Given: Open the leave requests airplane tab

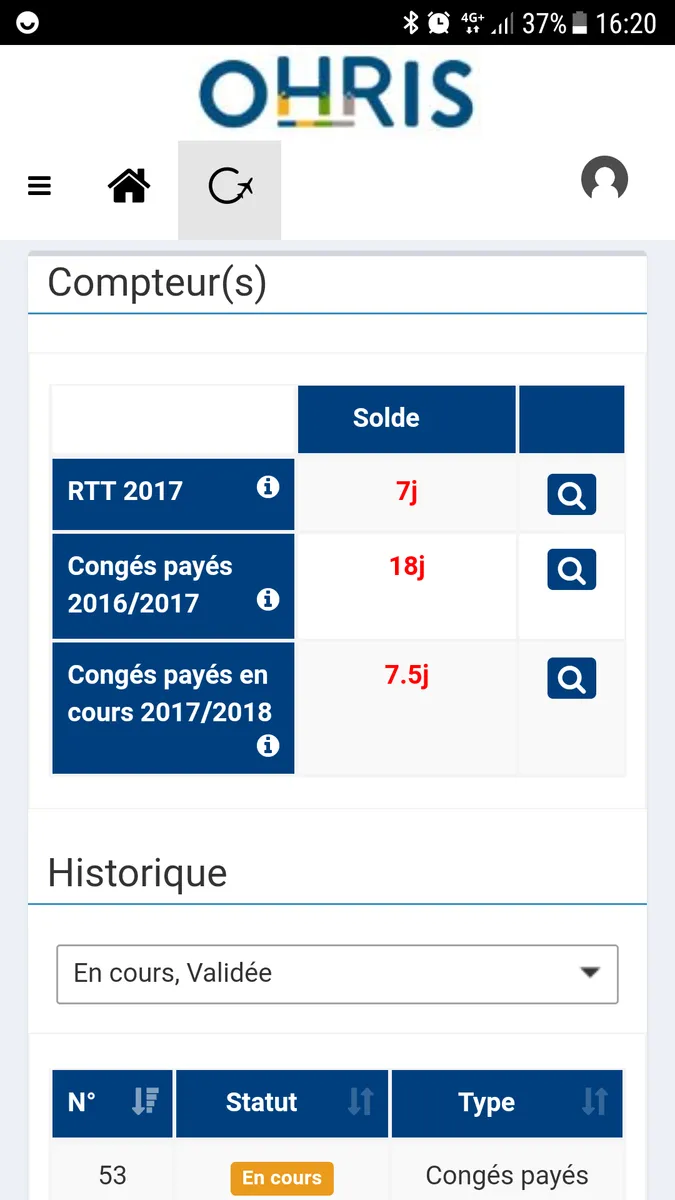Looking at the screenshot, I should point(230,187).
